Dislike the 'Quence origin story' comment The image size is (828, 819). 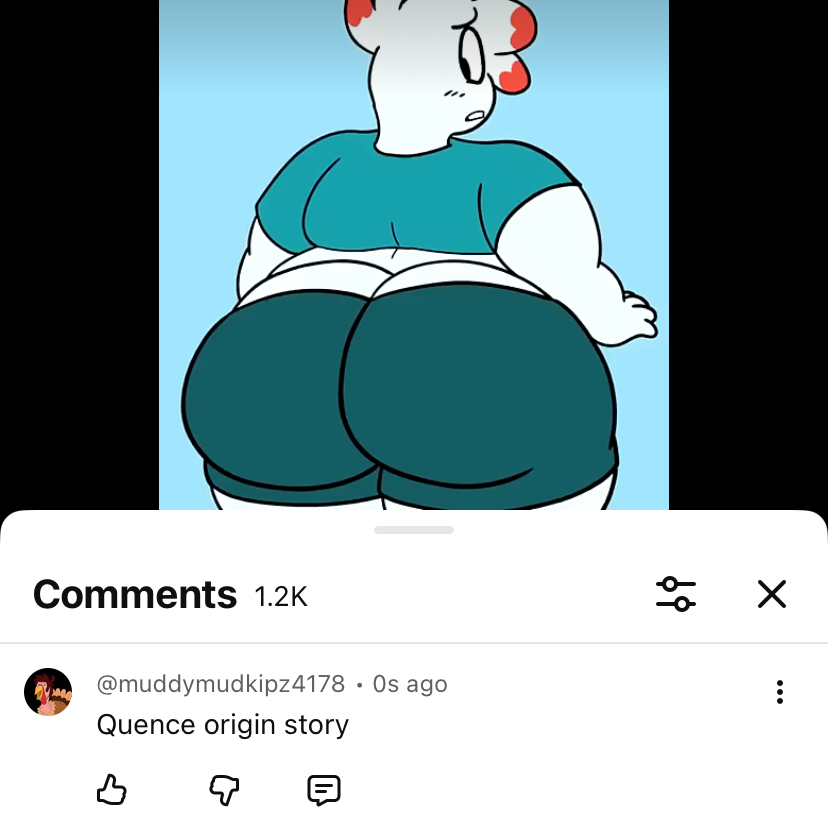[225, 790]
